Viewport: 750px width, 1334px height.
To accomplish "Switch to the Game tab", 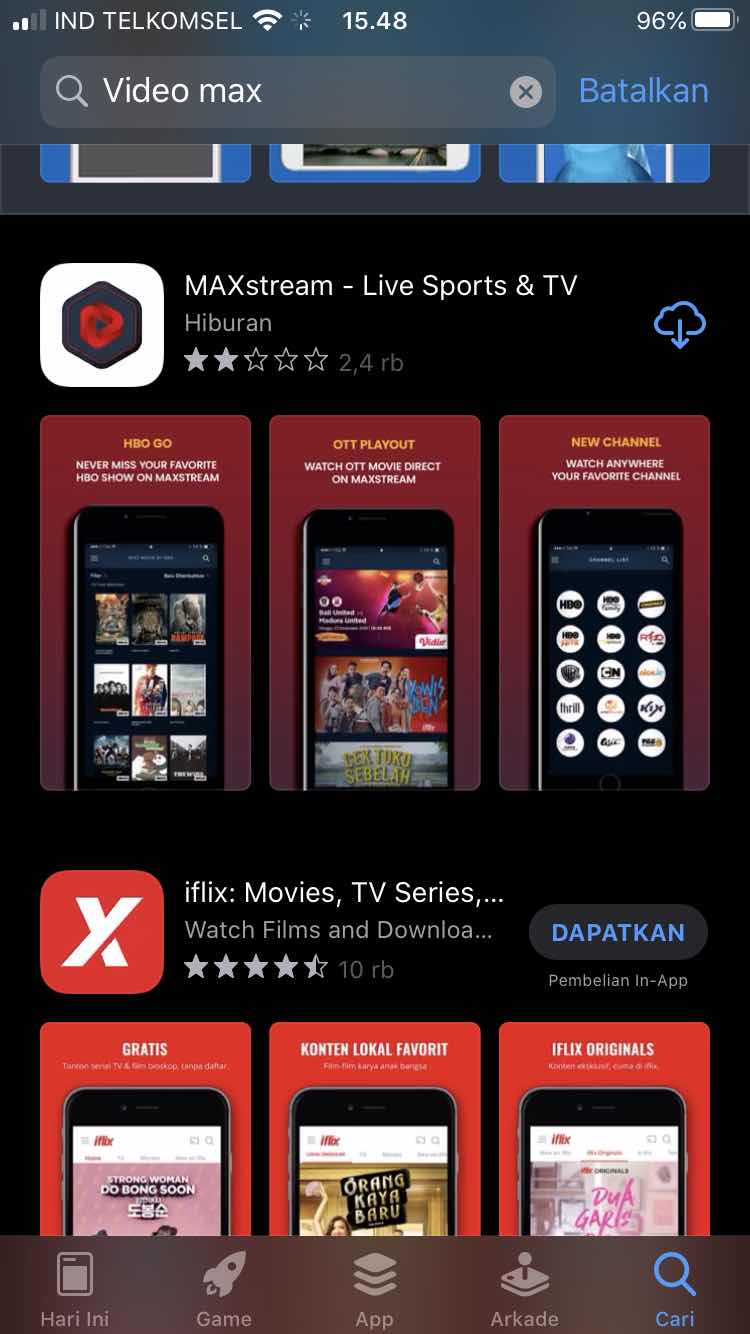I will coord(224,1290).
